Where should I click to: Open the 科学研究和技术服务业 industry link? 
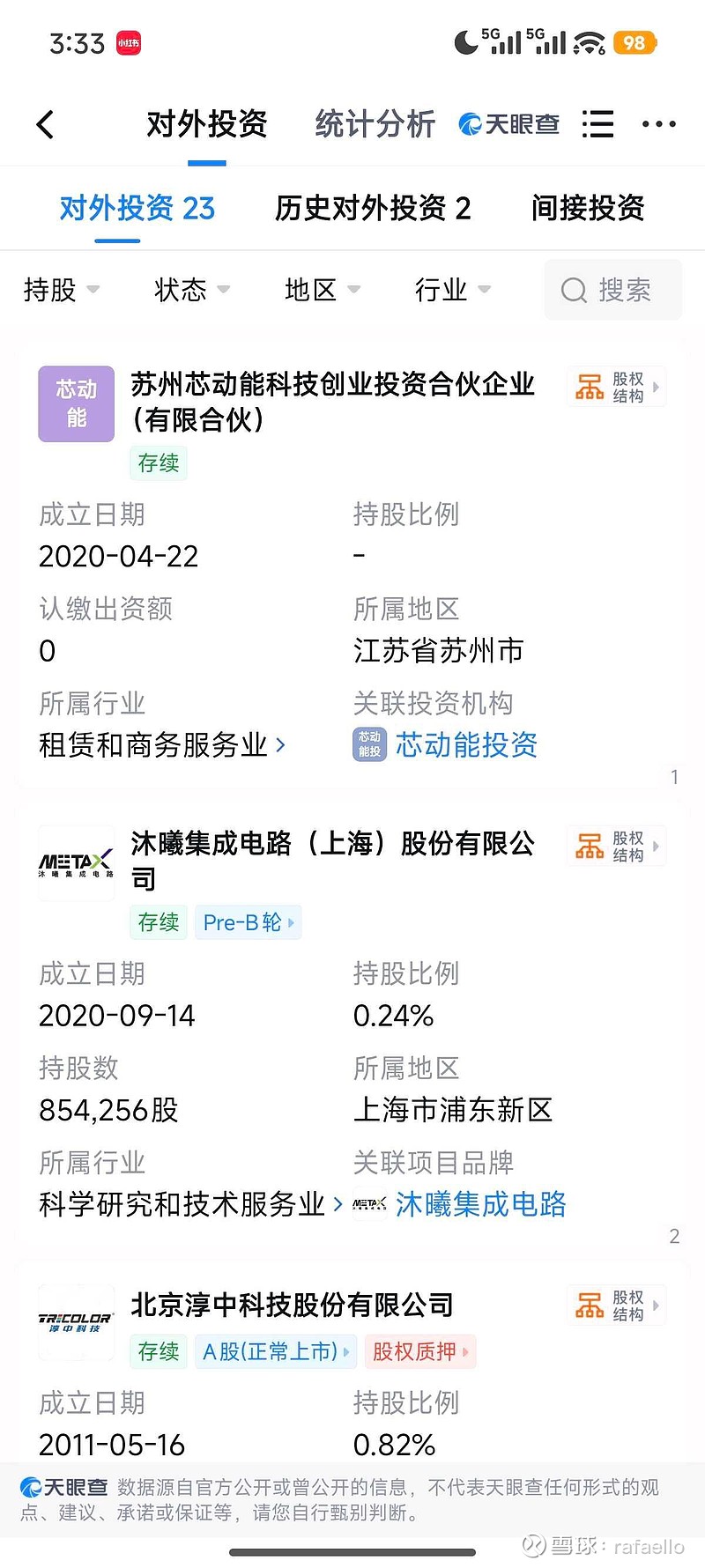189,1204
